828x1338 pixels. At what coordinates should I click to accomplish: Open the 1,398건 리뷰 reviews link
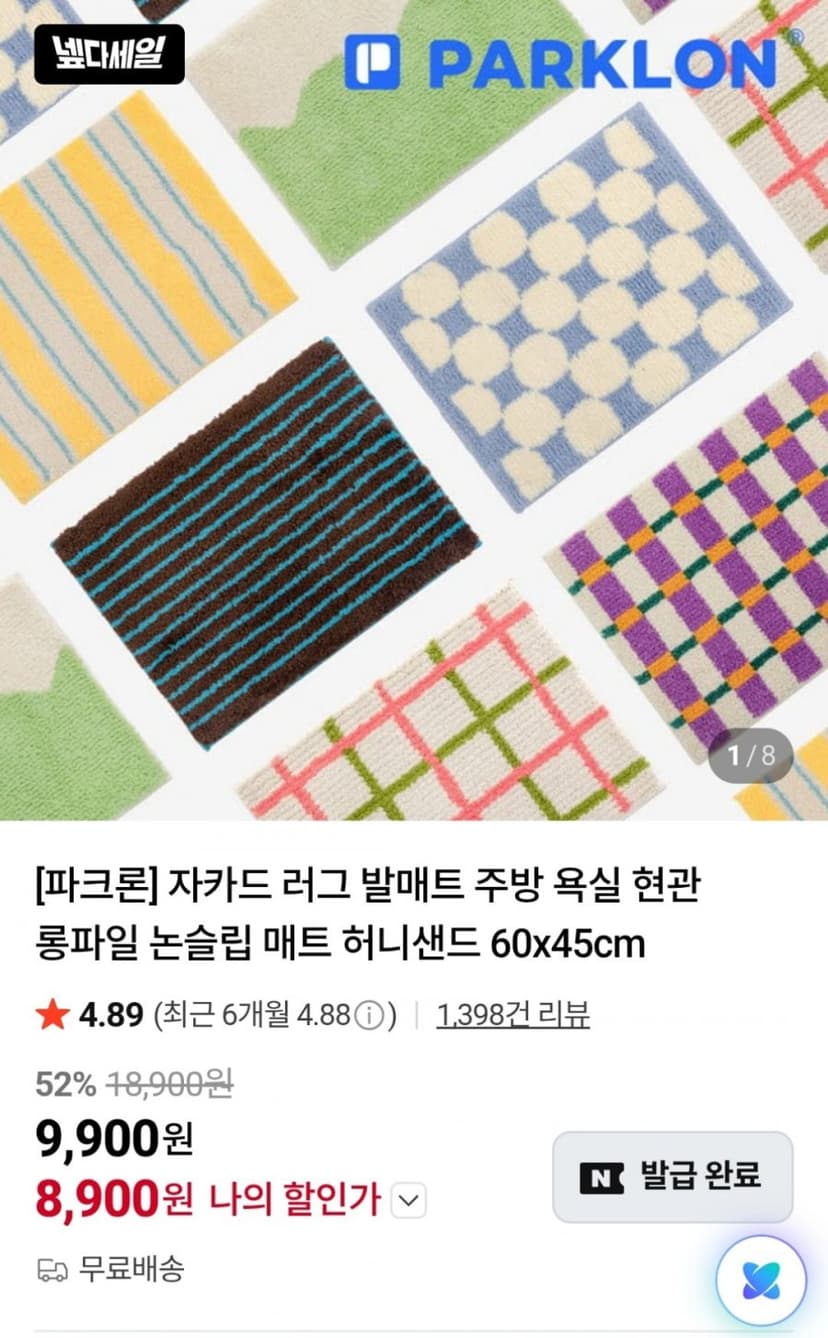513,1016
